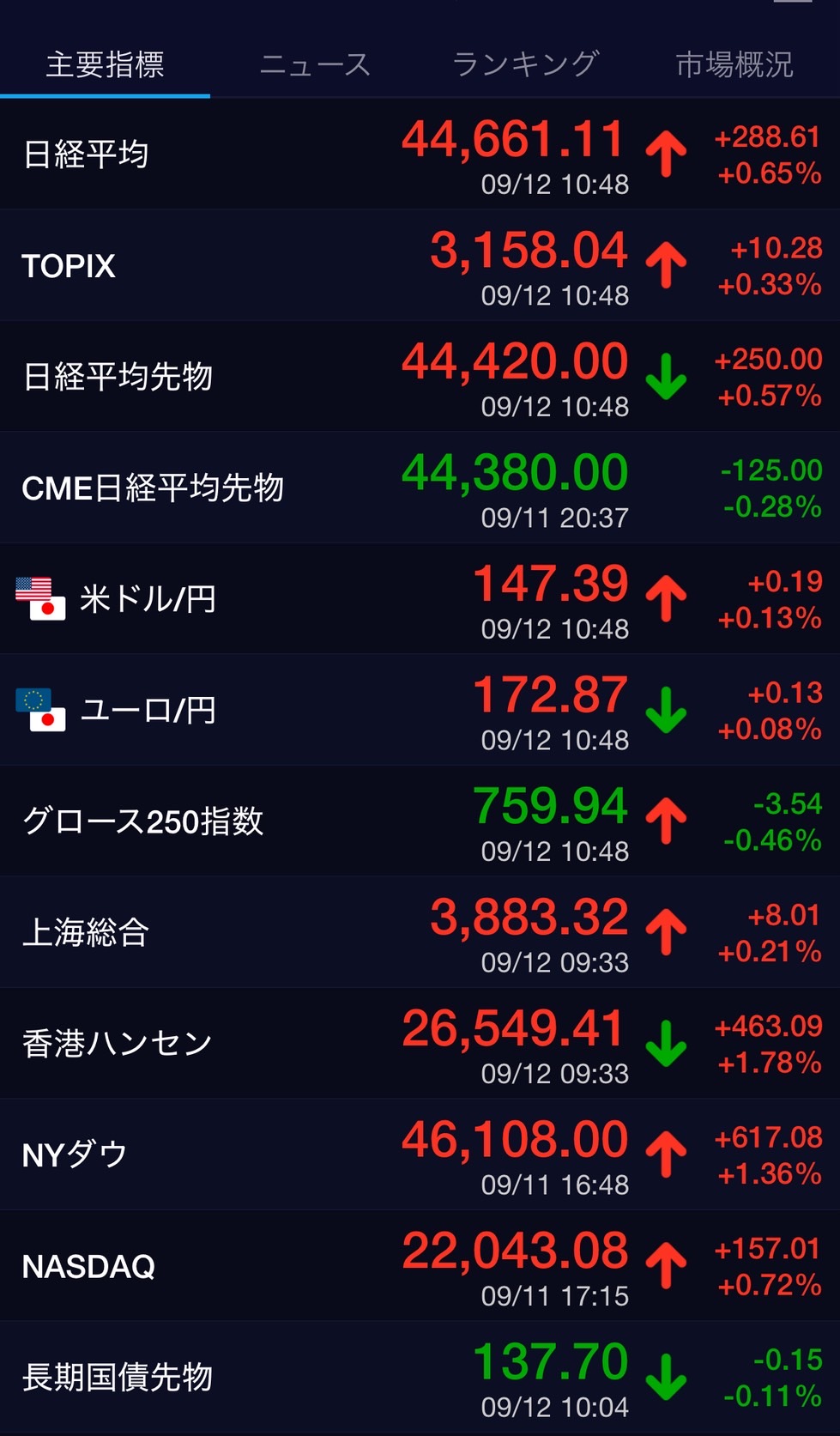This screenshot has height=1436, width=840.
Task: Tap the 主要指標 tab
Action: tap(105, 64)
